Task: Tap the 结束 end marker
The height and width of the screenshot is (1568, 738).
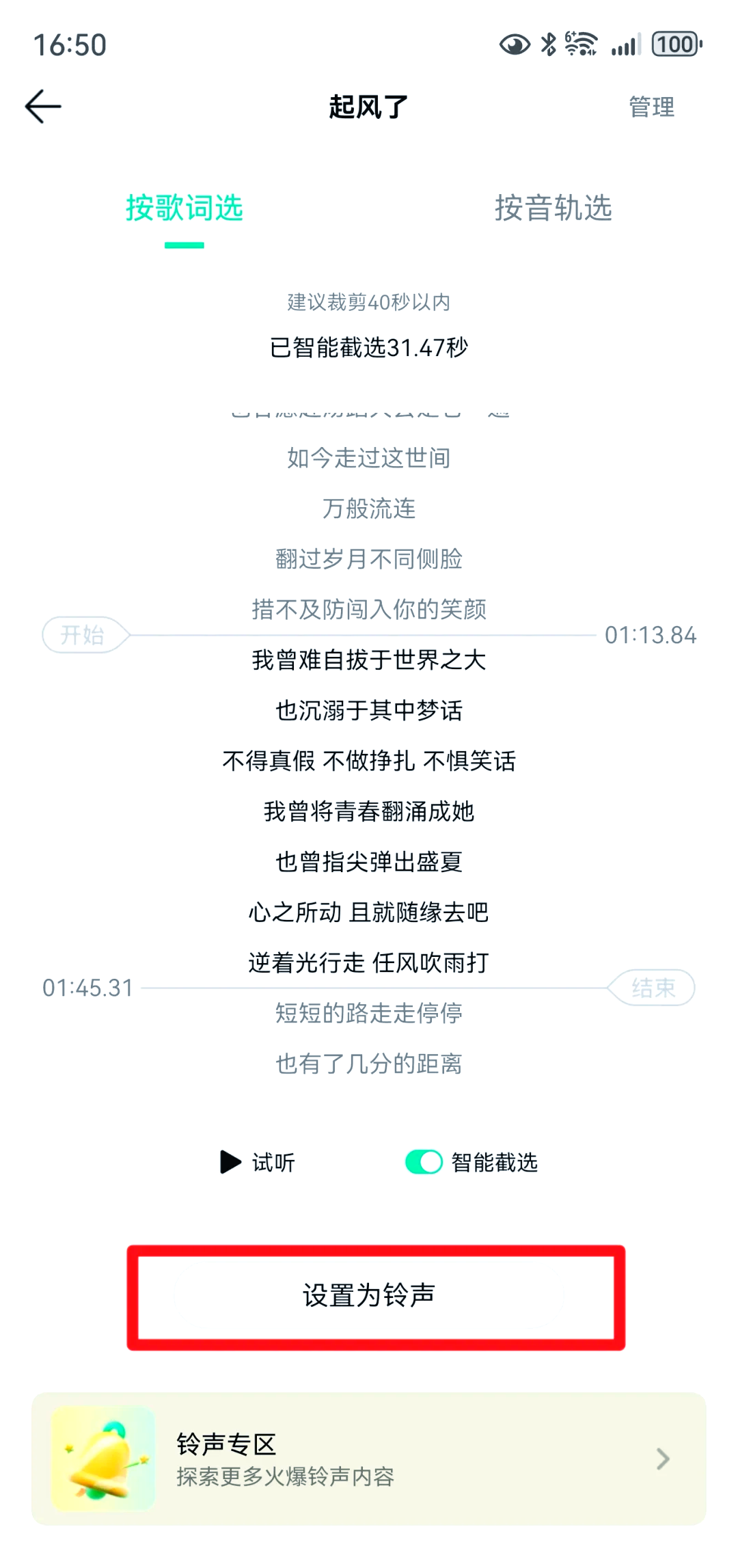Action: click(653, 988)
